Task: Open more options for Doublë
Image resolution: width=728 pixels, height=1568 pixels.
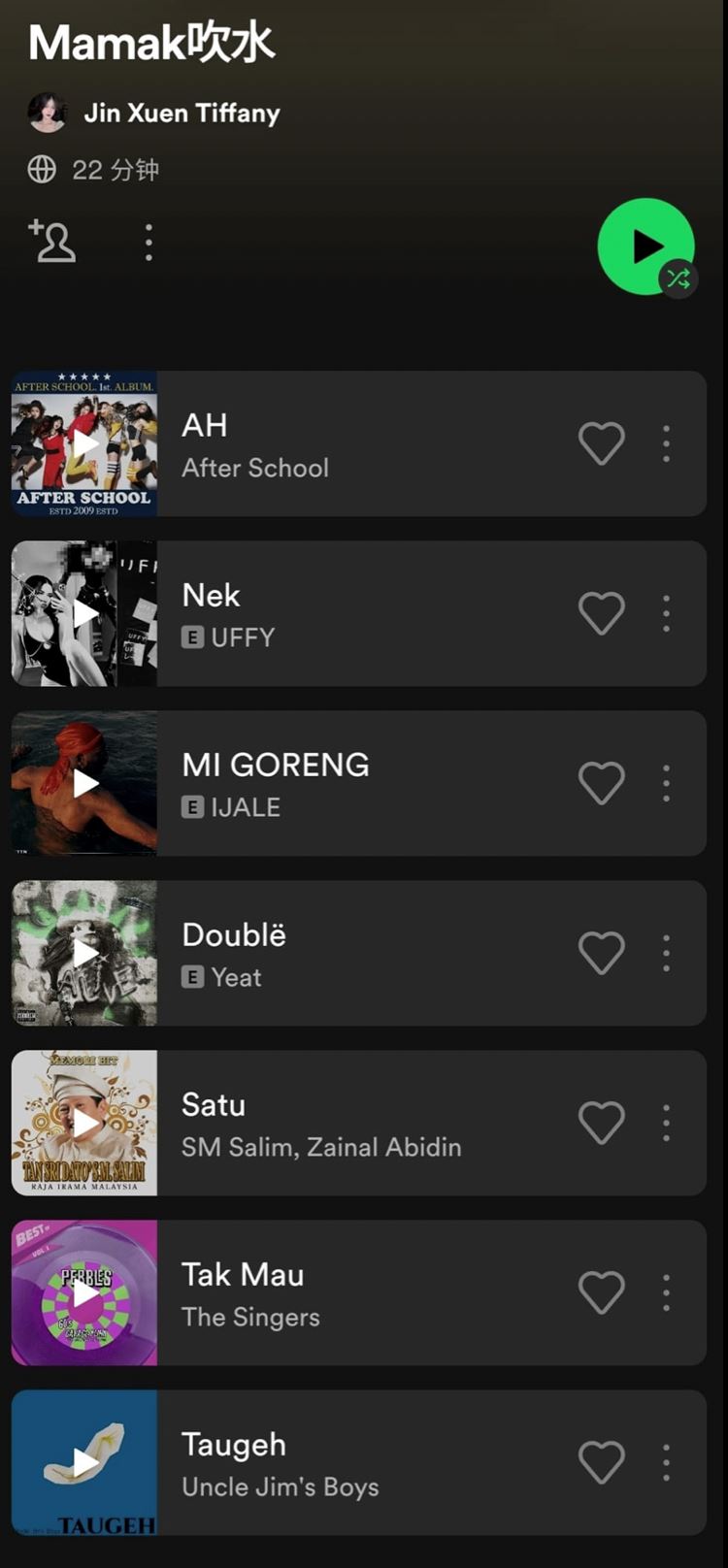Action: (666, 953)
